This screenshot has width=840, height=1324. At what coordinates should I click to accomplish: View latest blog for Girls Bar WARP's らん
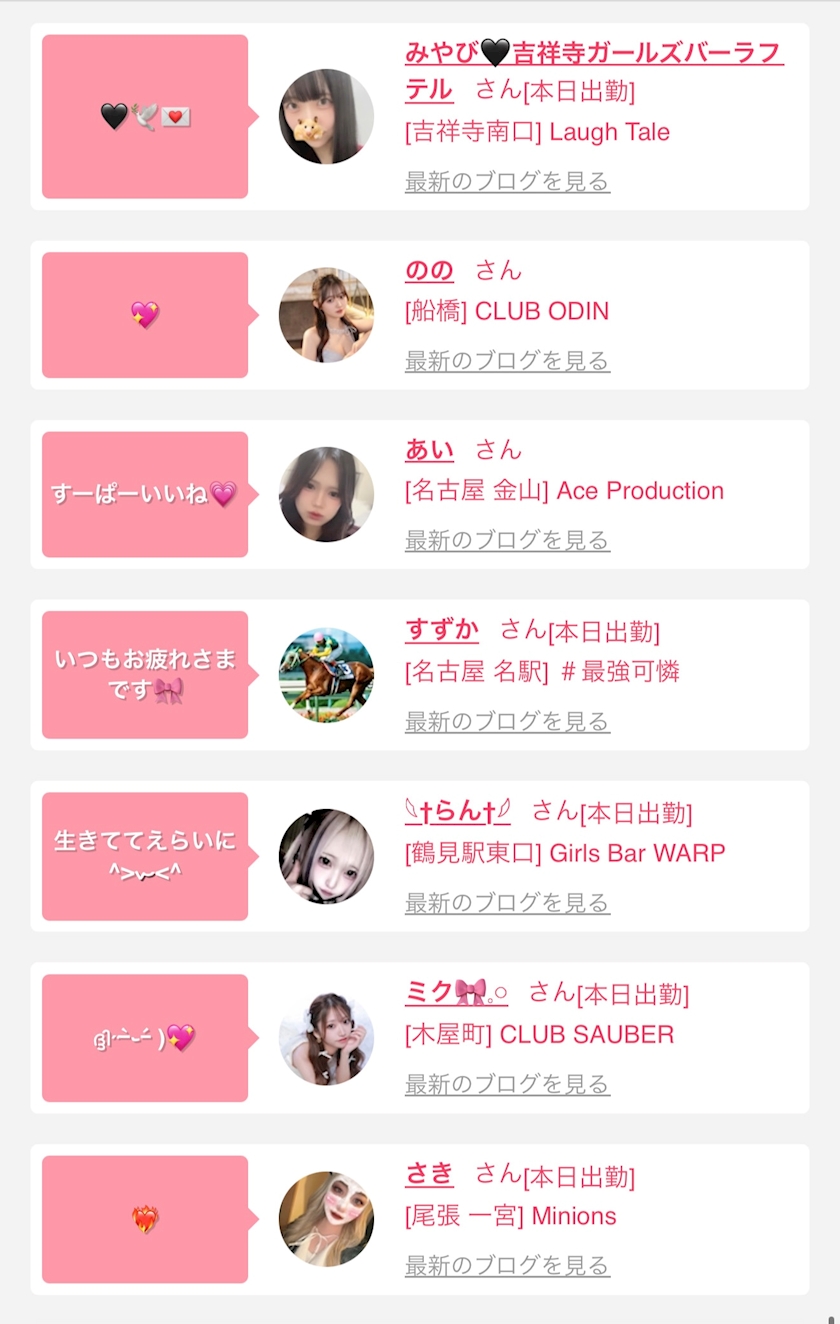tap(507, 902)
